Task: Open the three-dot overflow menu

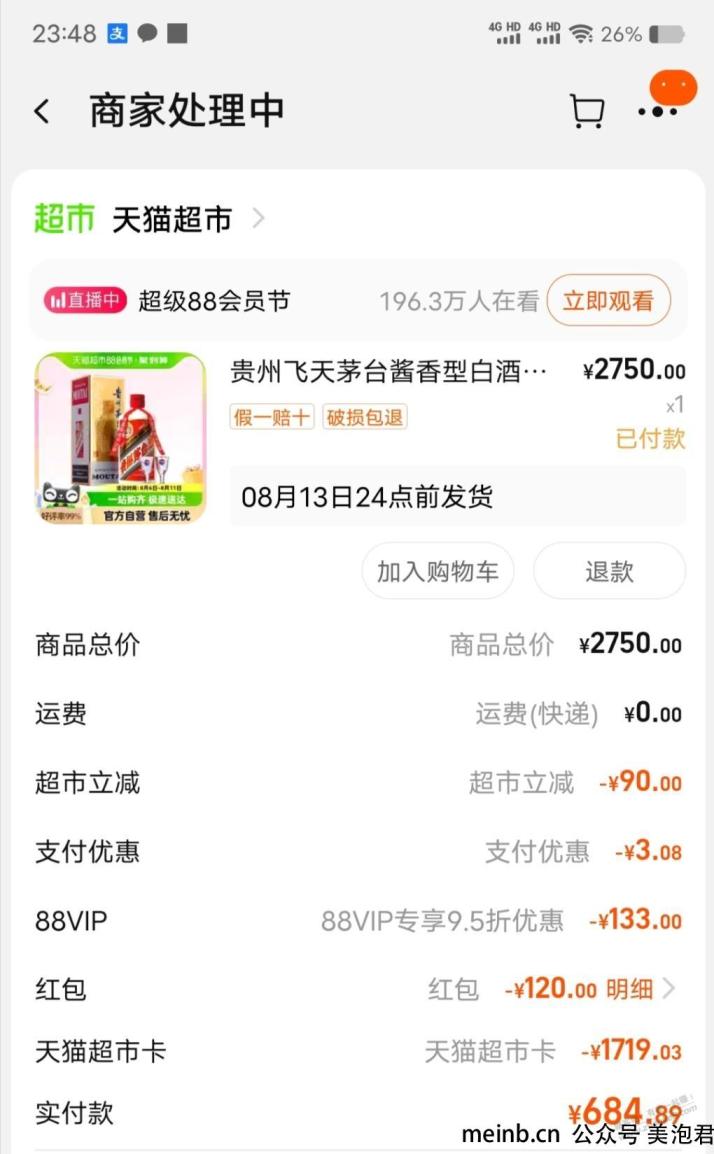Action: click(657, 111)
